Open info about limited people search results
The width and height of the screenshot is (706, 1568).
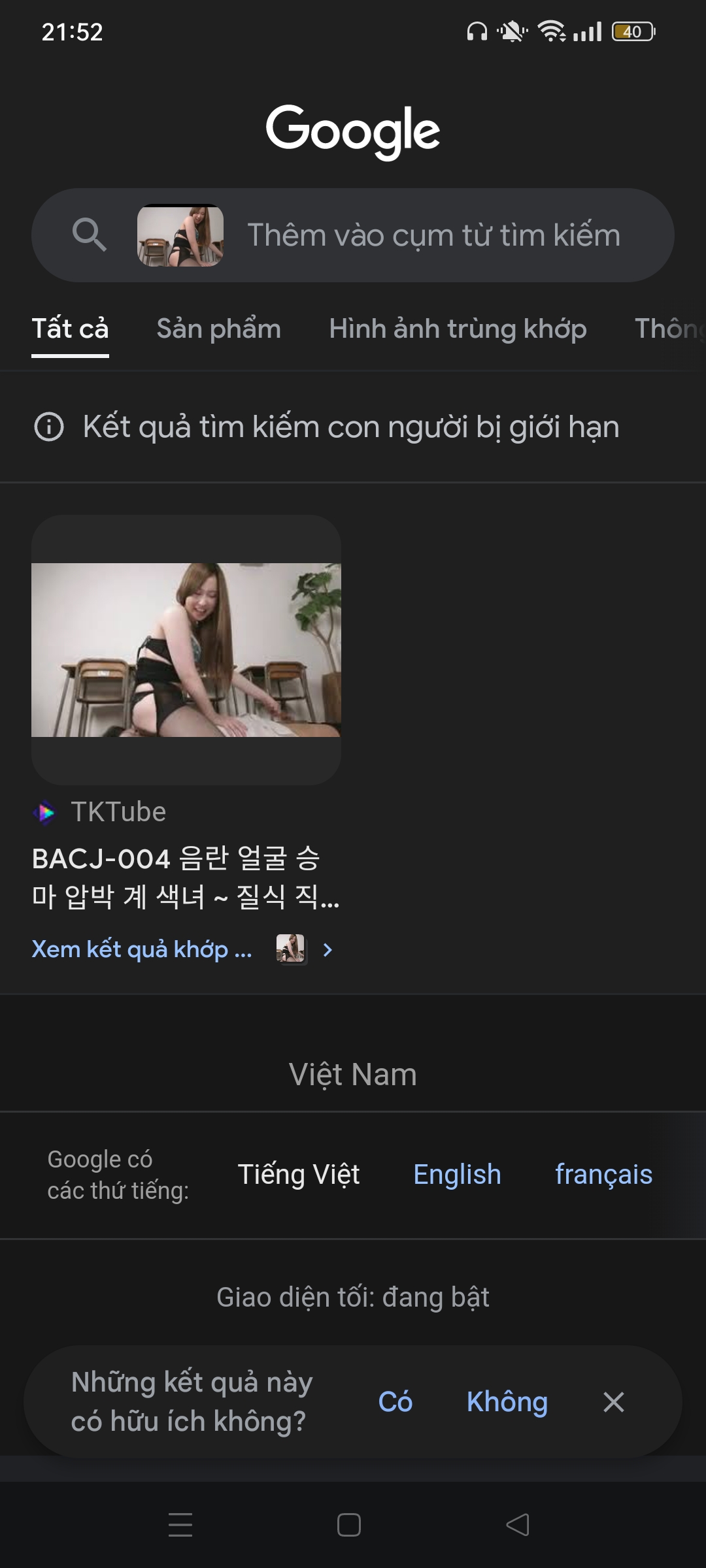click(x=49, y=427)
